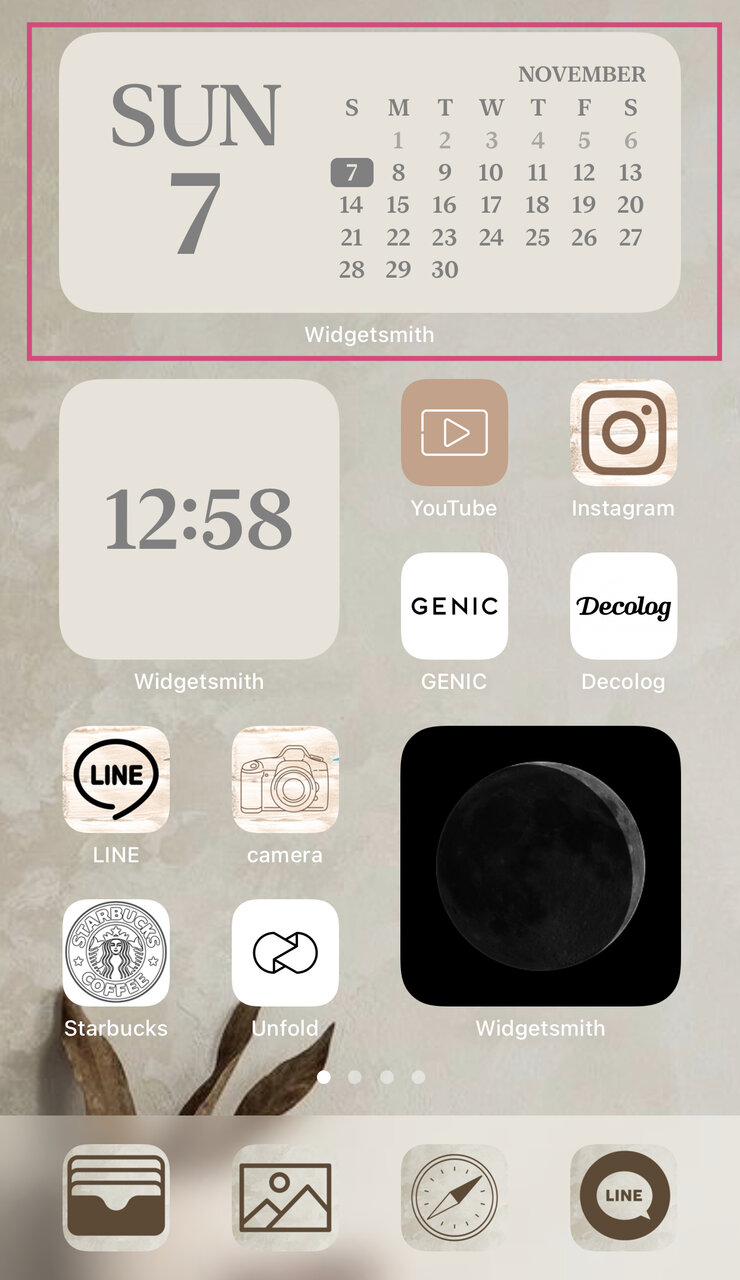This screenshot has width=740, height=1280.
Task: Launch the Decolog app
Action: coord(623,606)
